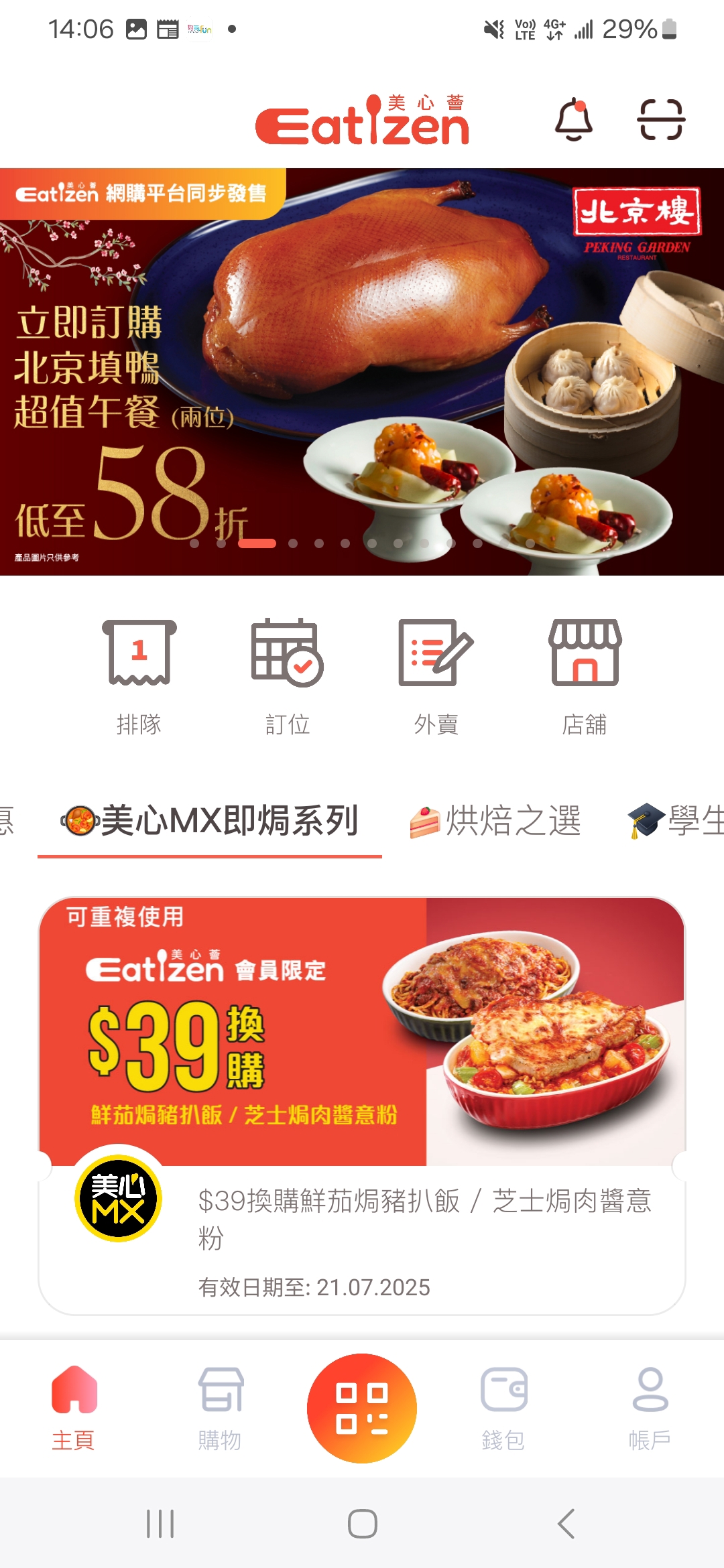
Task: Open 訂位 table booking
Action: click(288, 677)
